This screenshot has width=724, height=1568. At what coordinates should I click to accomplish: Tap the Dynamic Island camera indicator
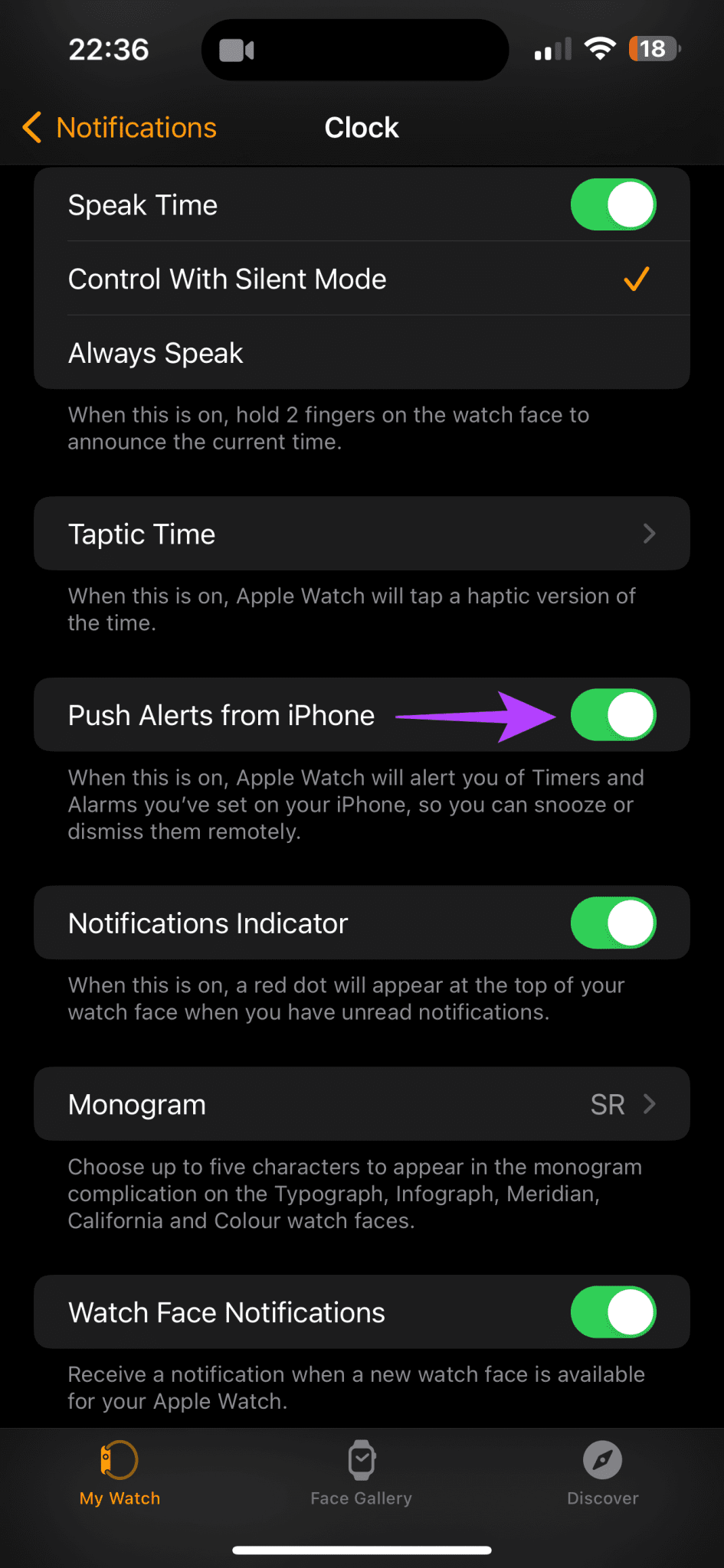click(238, 49)
